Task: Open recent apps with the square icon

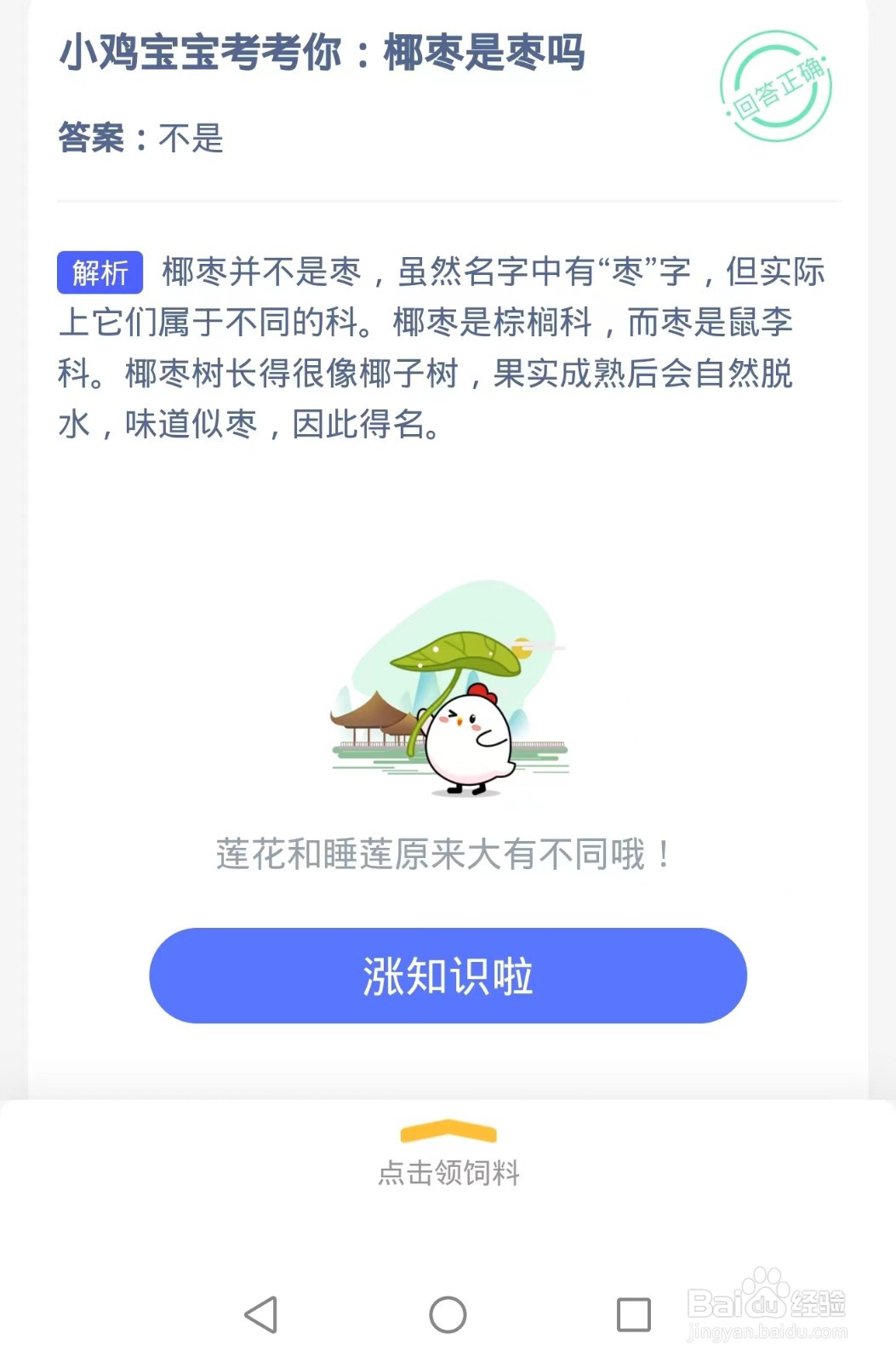Action: point(633,1314)
